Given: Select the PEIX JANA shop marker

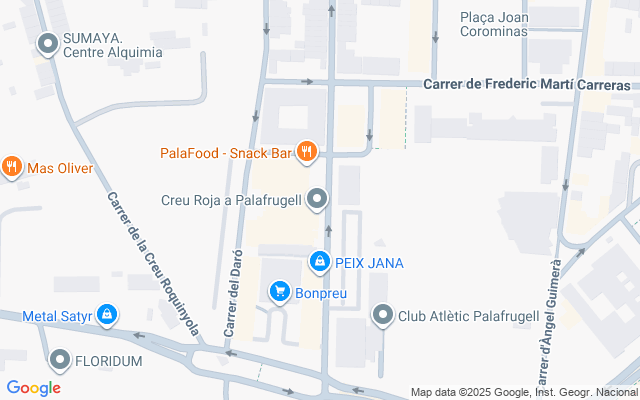Looking at the screenshot, I should tap(319, 262).
